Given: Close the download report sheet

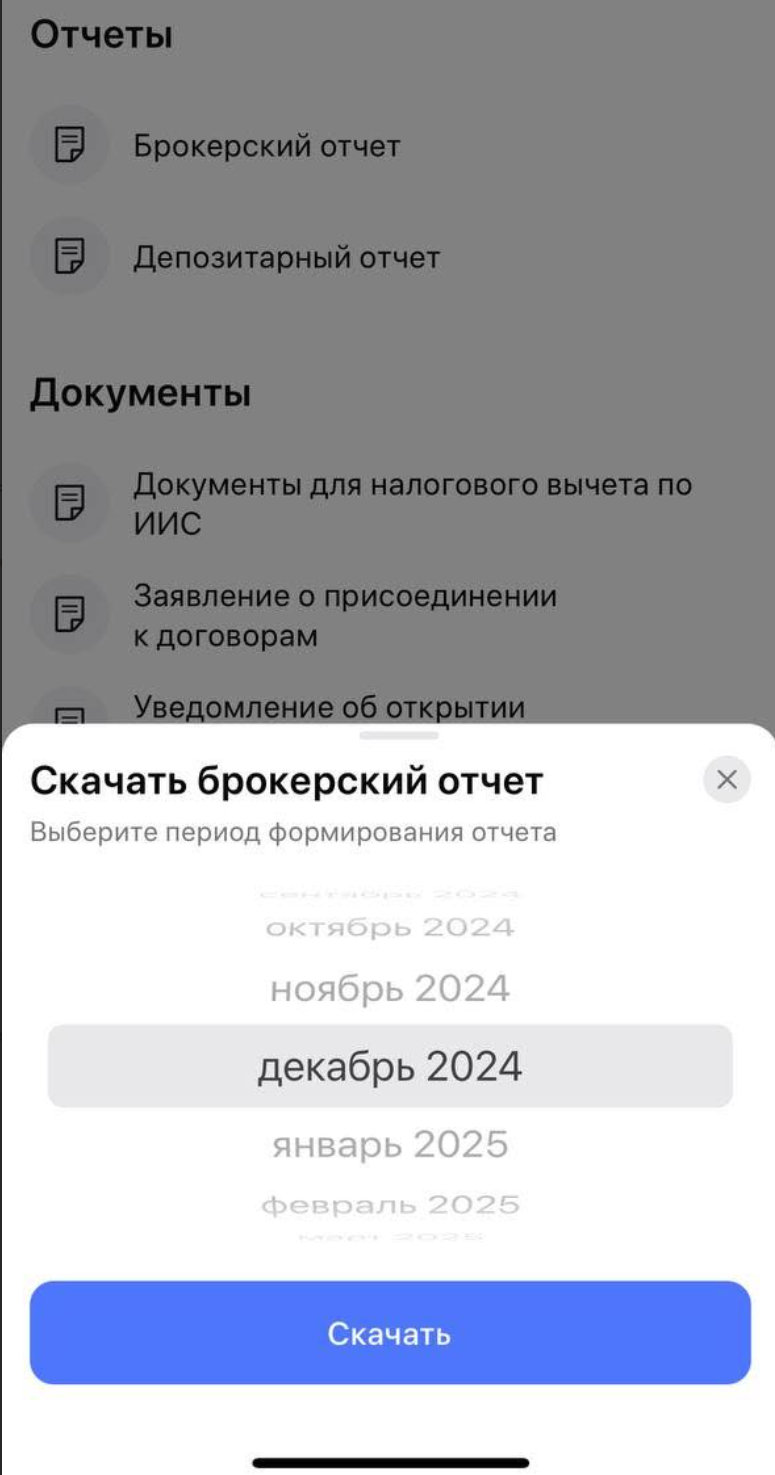Looking at the screenshot, I should [x=727, y=780].
